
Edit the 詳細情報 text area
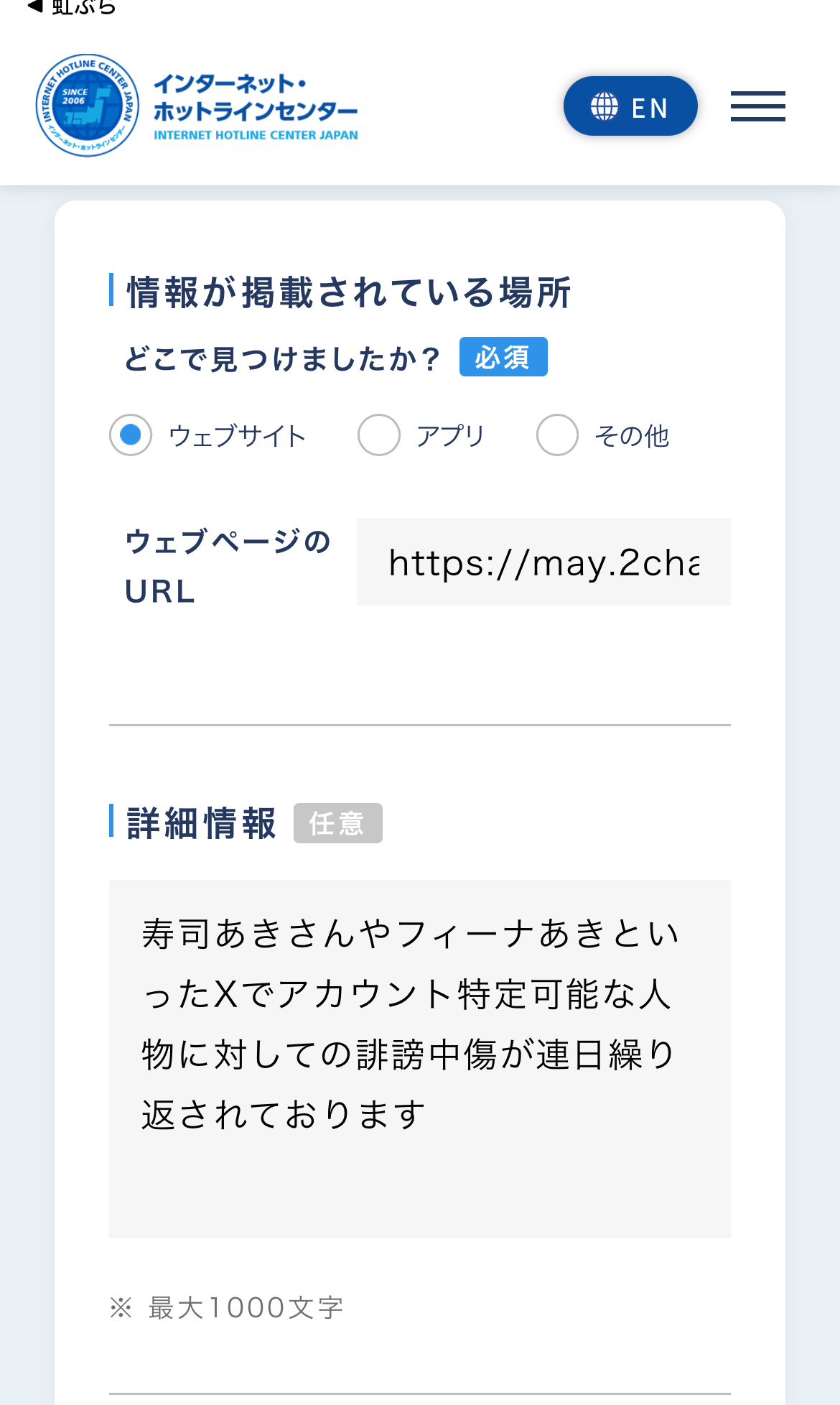420,1059
